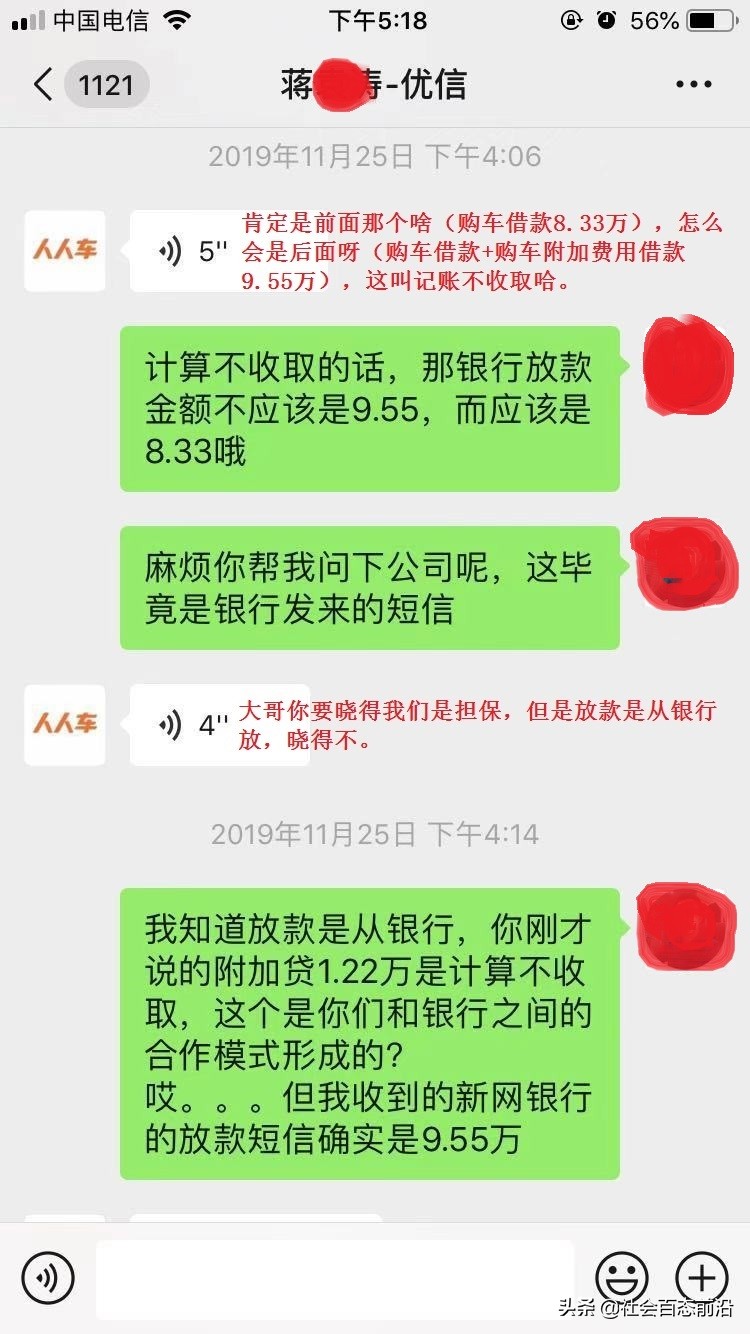Tap the 人人车 avatar beside the 4-second message
750x1334 pixels.
click(64, 725)
